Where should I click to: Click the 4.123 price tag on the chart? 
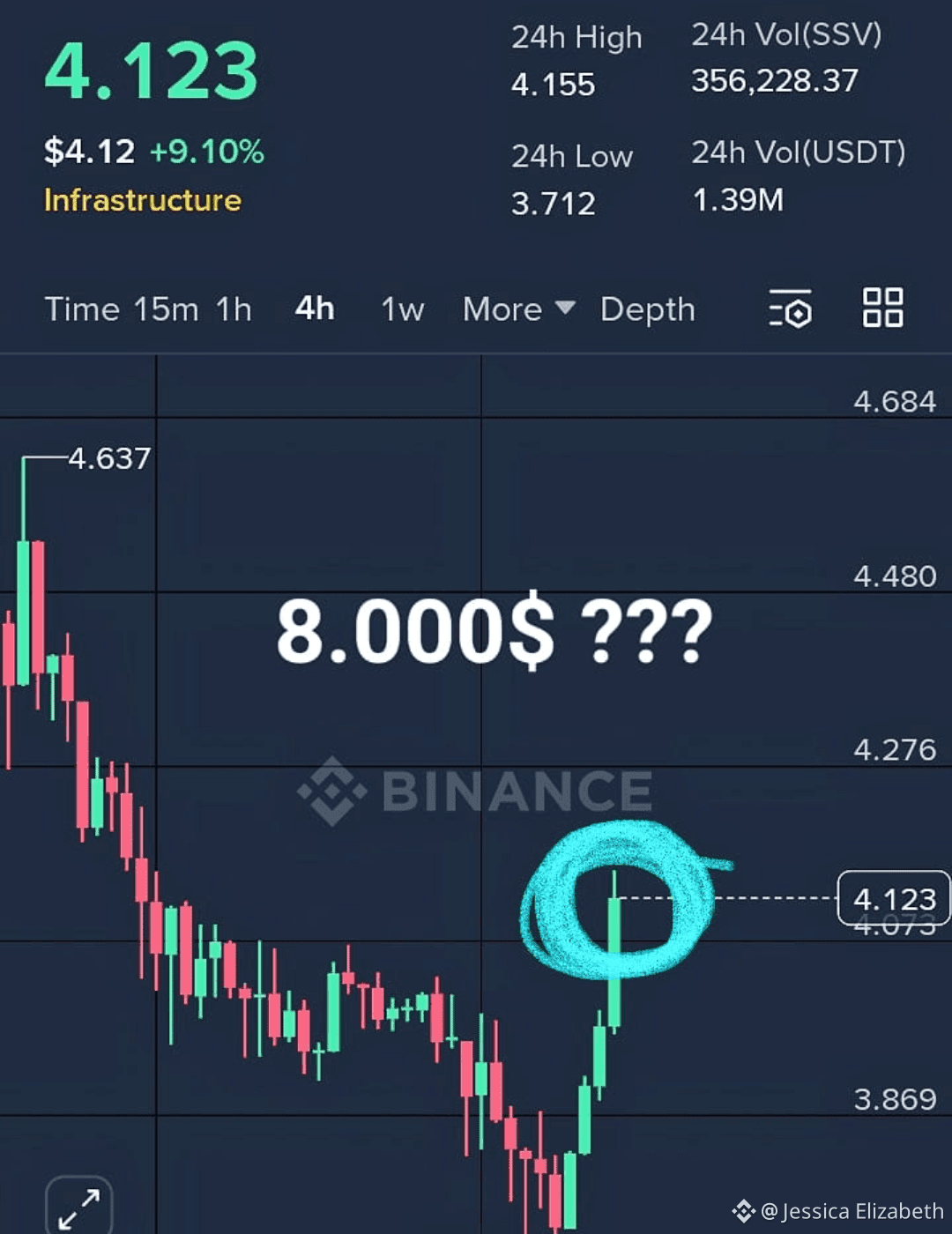[893, 900]
